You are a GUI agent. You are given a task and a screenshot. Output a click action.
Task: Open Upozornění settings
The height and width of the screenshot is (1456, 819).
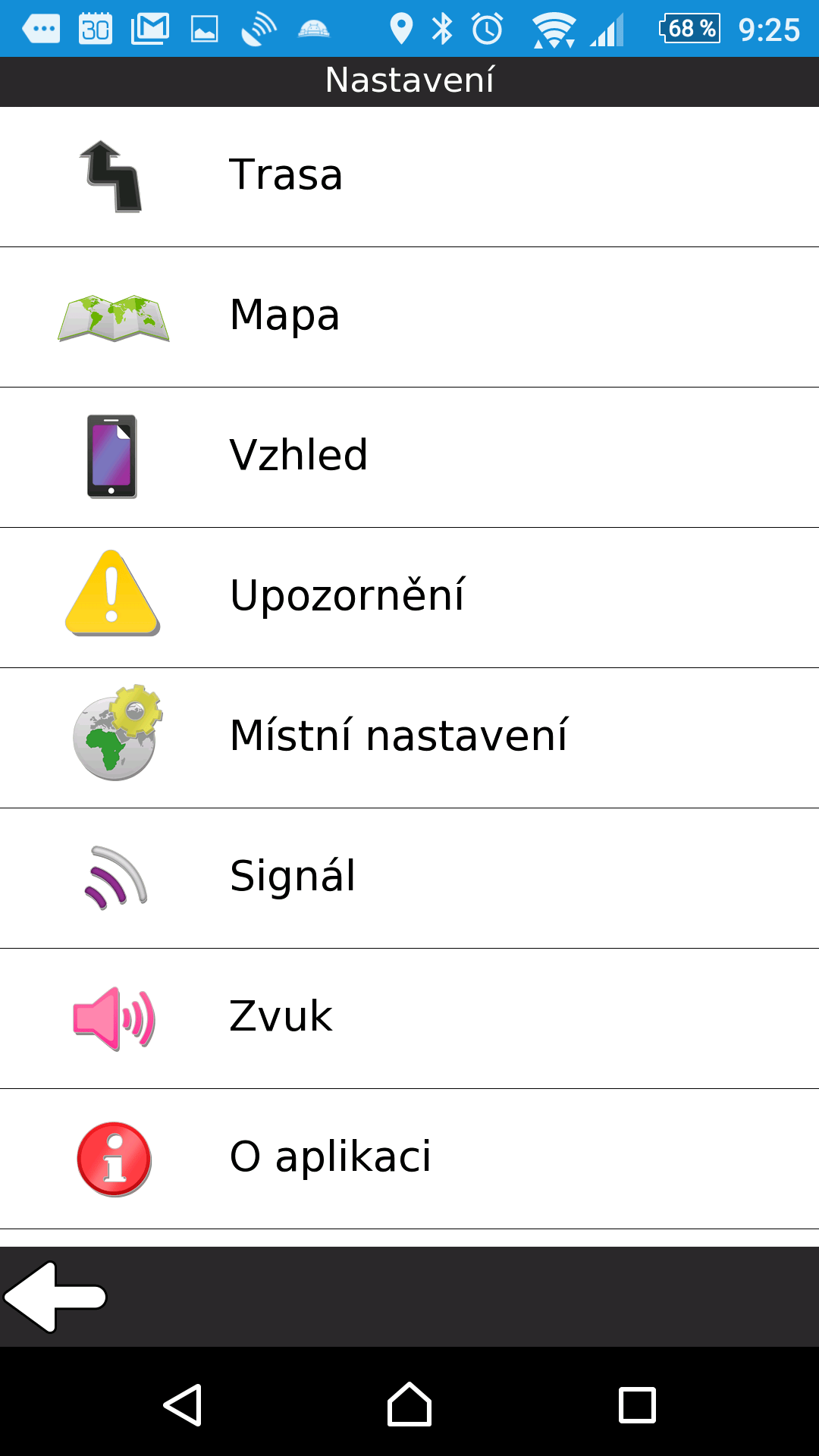pos(409,598)
